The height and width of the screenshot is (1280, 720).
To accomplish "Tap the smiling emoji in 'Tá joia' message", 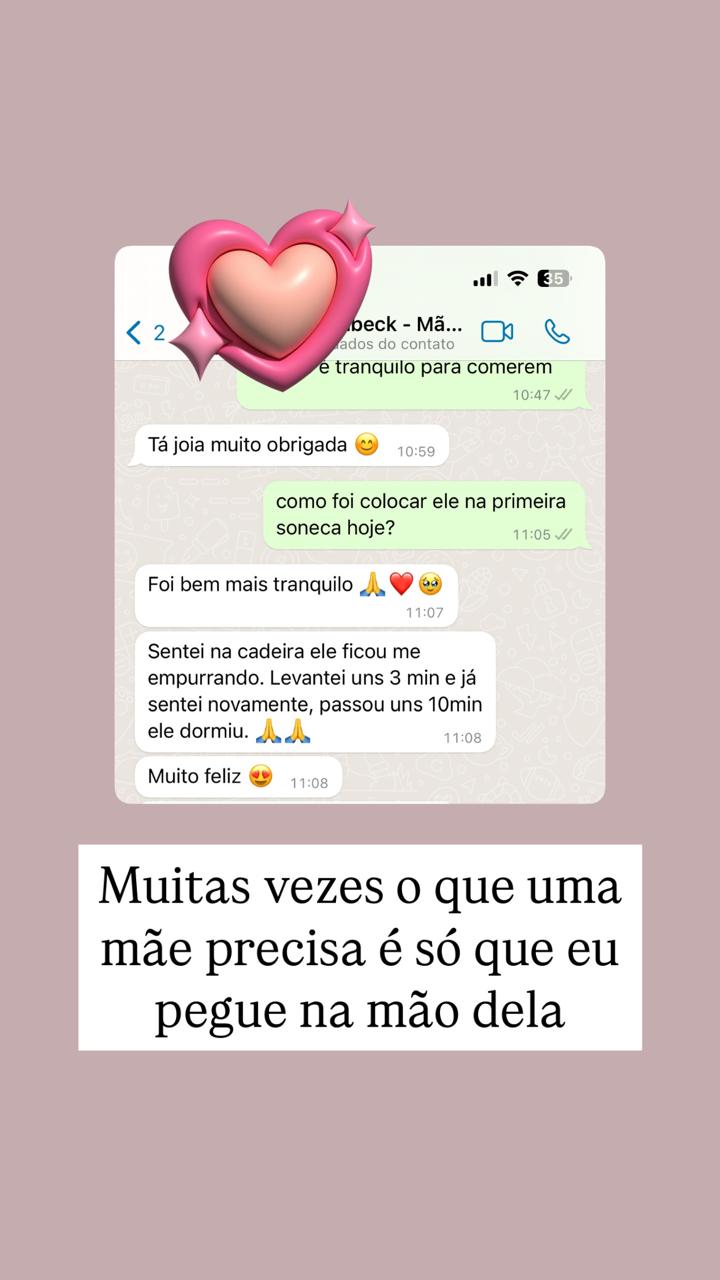I will click(366, 444).
